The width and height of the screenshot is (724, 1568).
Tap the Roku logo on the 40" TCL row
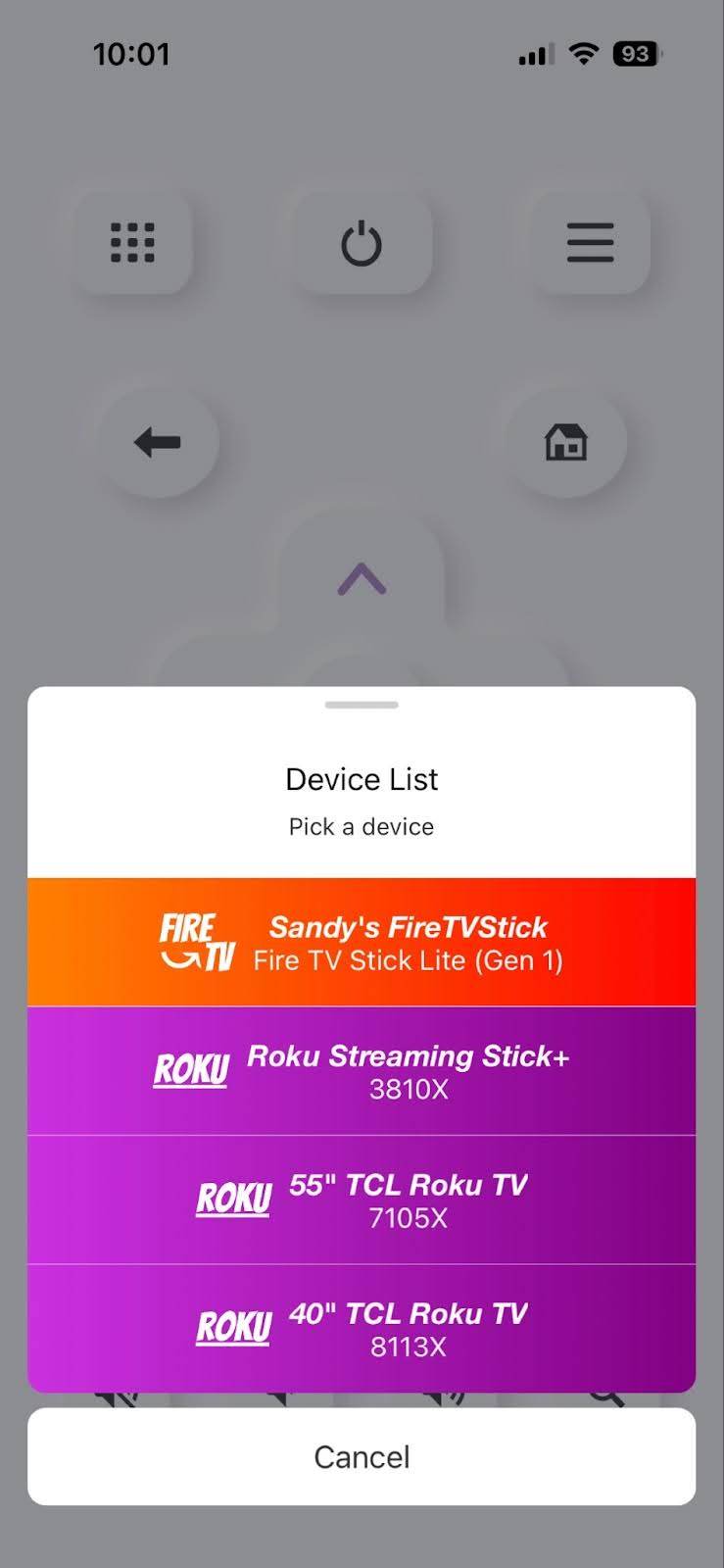(x=232, y=1328)
